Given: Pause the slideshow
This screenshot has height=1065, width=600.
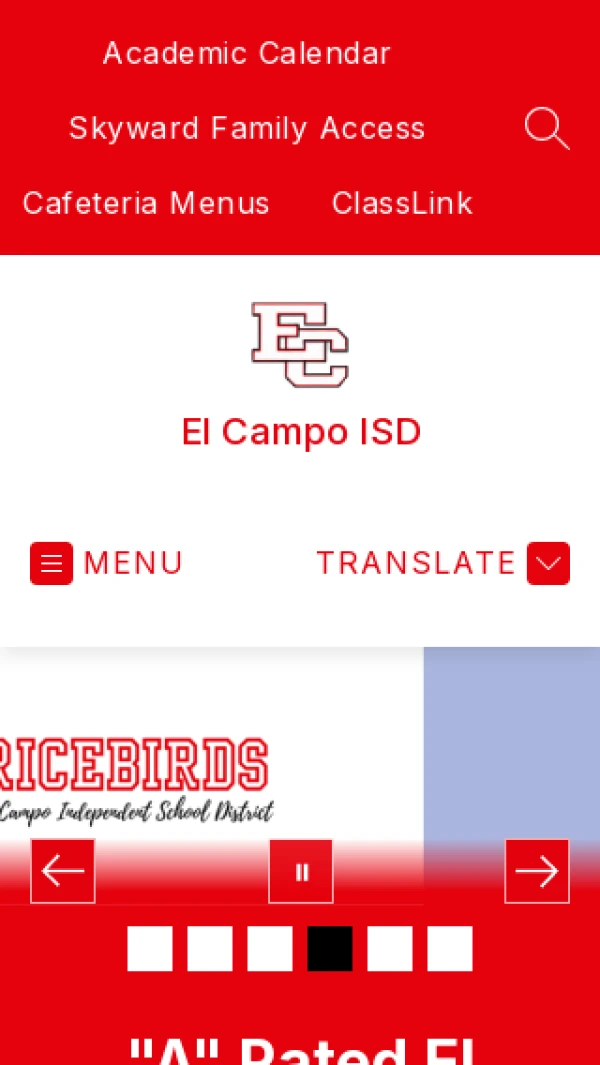Looking at the screenshot, I should [301, 871].
